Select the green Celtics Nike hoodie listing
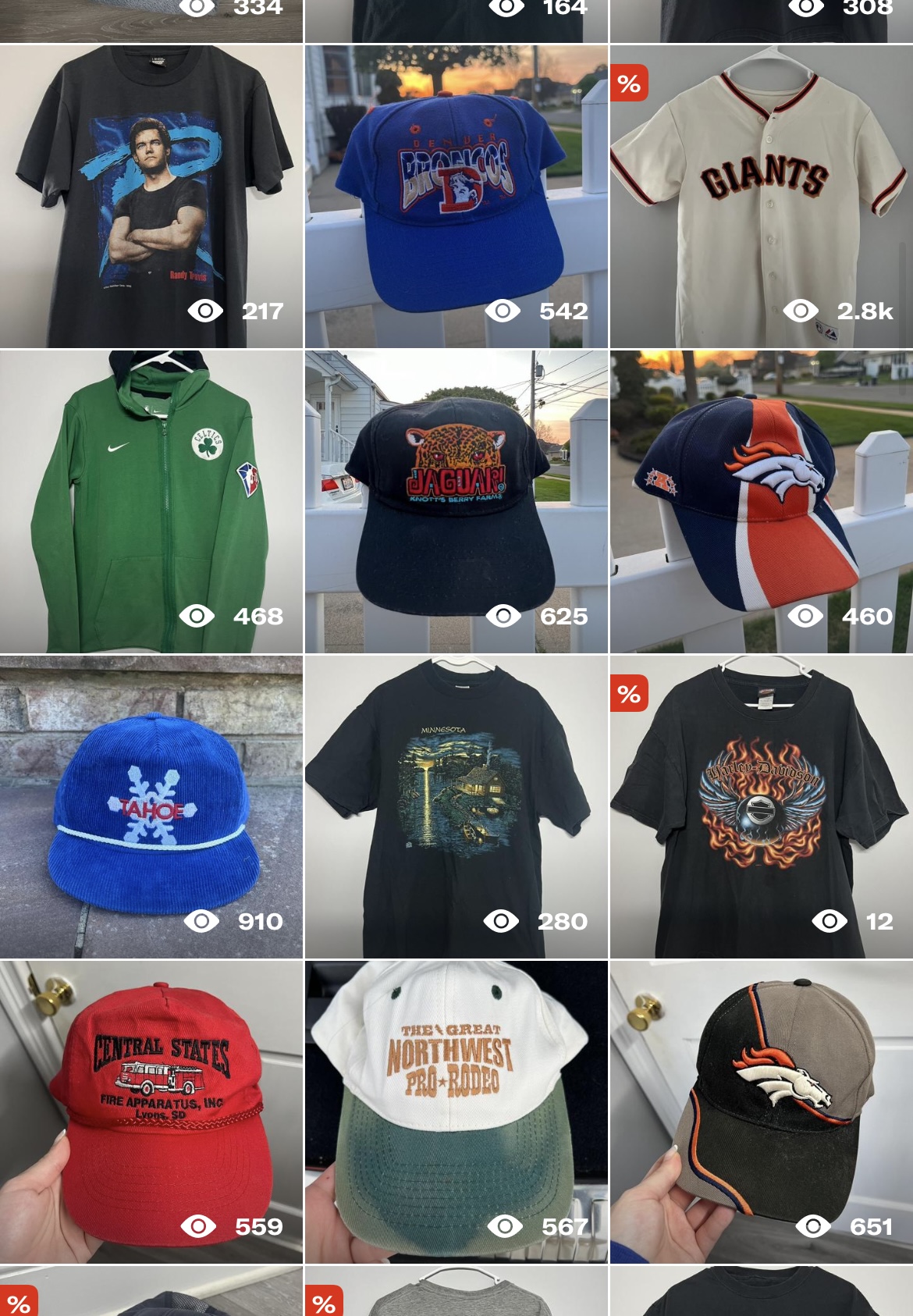This screenshot has height=1316, width=913. [151, 501]
